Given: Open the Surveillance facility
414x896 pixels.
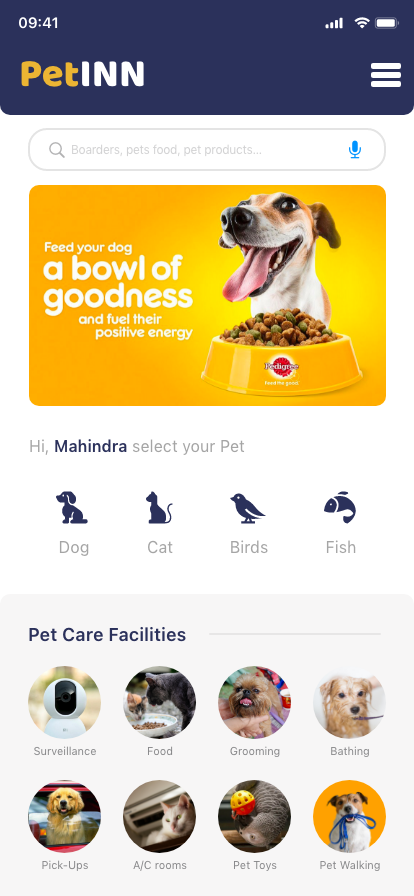Looking at the screenshot, I should pyautogui.click(x=65, y=711).
